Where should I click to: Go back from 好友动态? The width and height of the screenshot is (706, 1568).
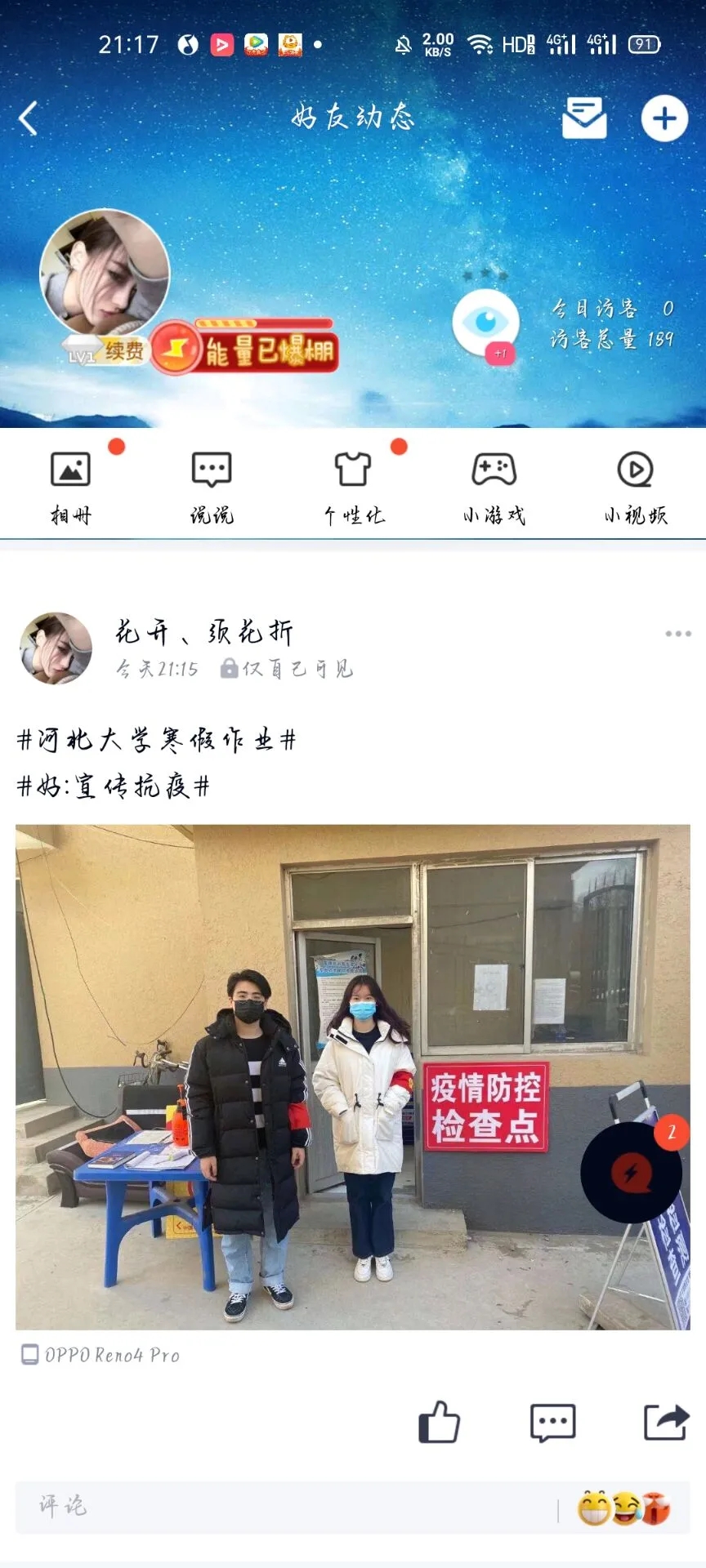click(29, 118)
